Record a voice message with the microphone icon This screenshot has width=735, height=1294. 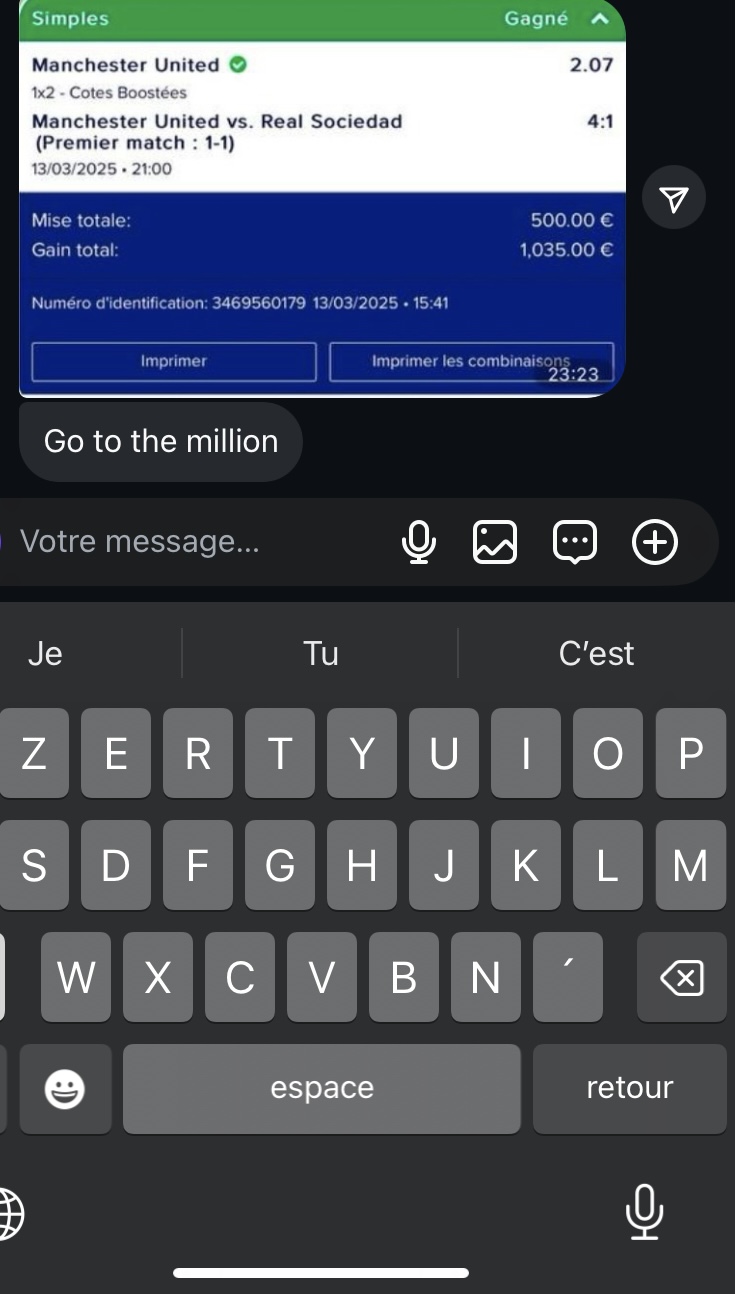pos(420,542)
